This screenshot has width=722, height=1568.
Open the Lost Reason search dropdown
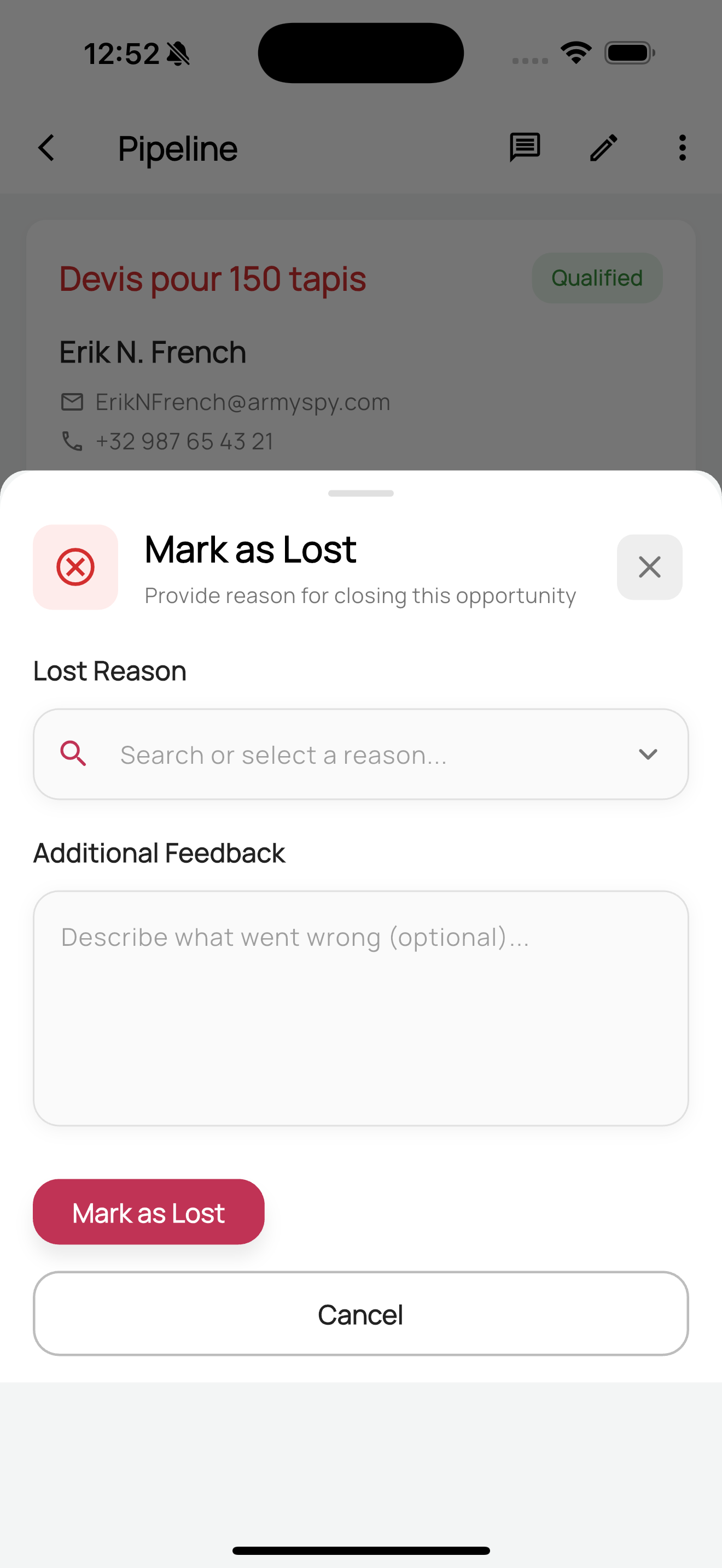coord(341,754)
